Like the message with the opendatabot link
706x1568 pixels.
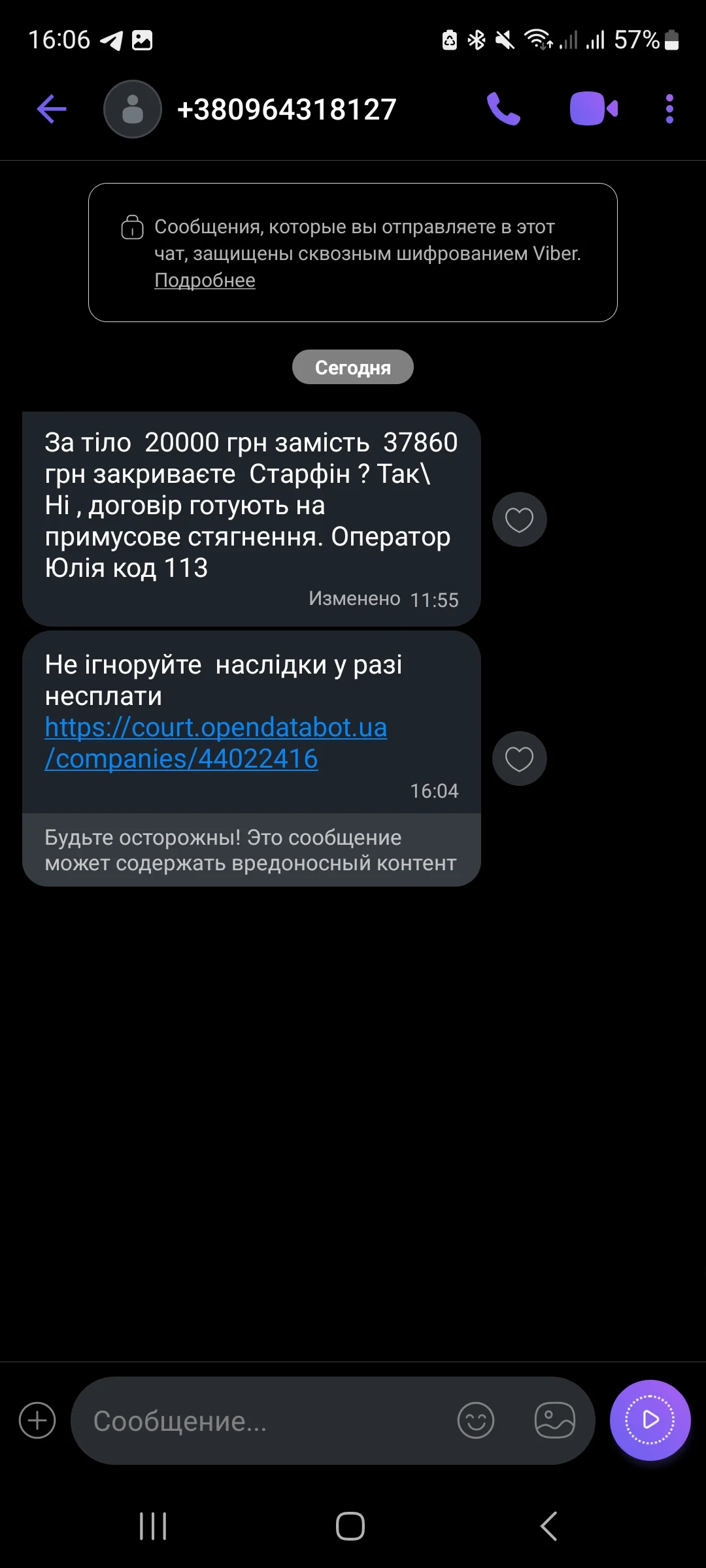click(519, 759)
